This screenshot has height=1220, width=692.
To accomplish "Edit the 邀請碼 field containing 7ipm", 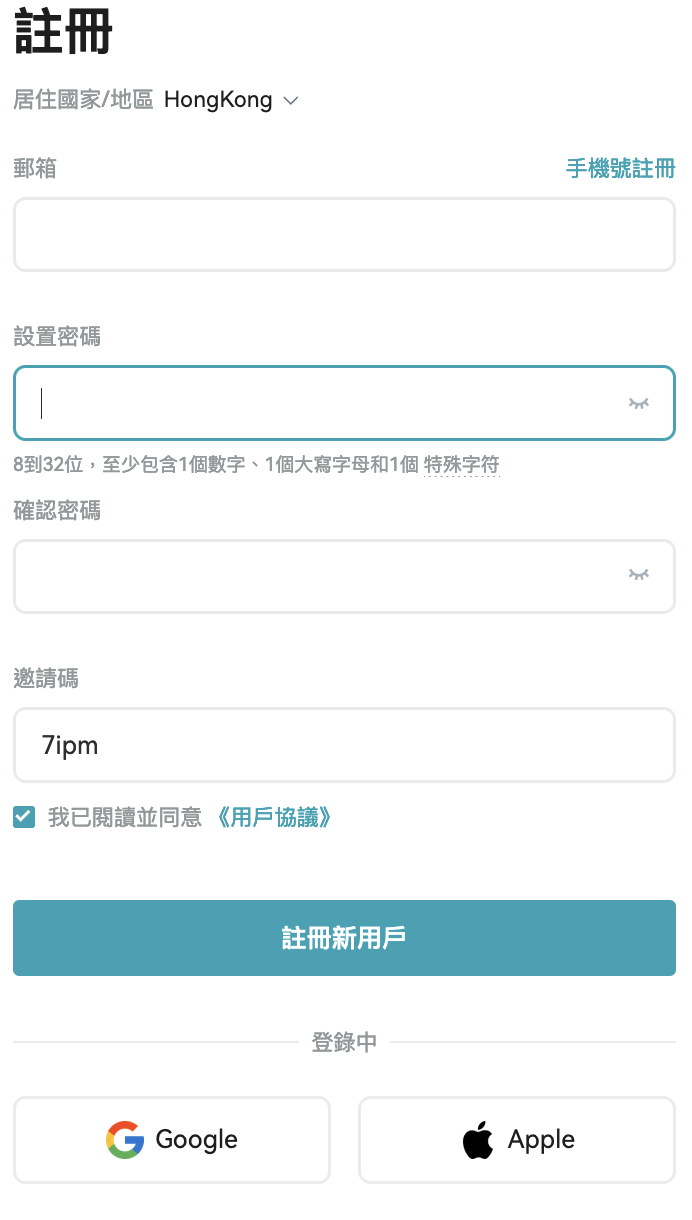I will [x=344, y=745].
